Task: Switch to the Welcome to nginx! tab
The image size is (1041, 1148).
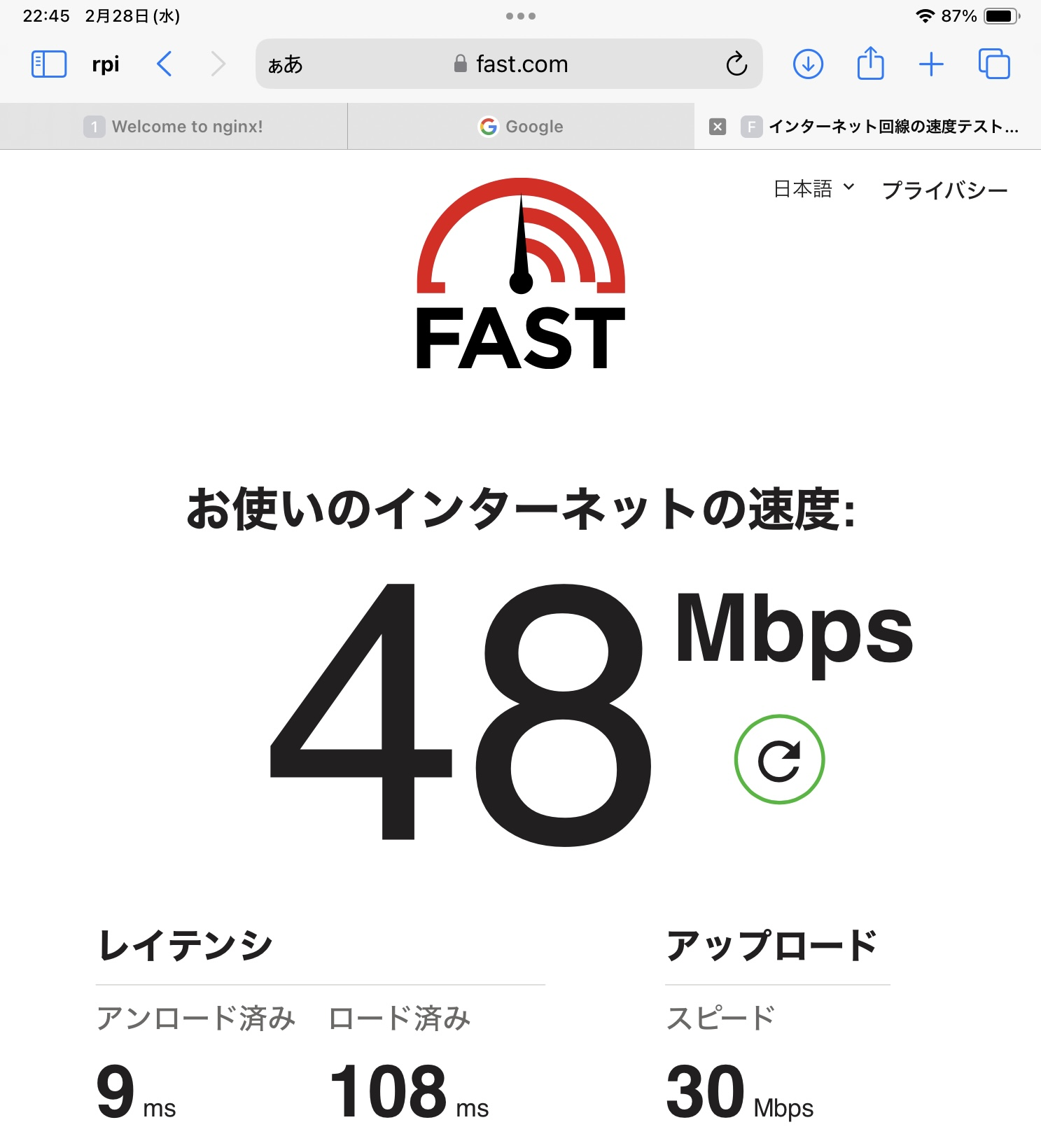Action: [x=174, y=127]
